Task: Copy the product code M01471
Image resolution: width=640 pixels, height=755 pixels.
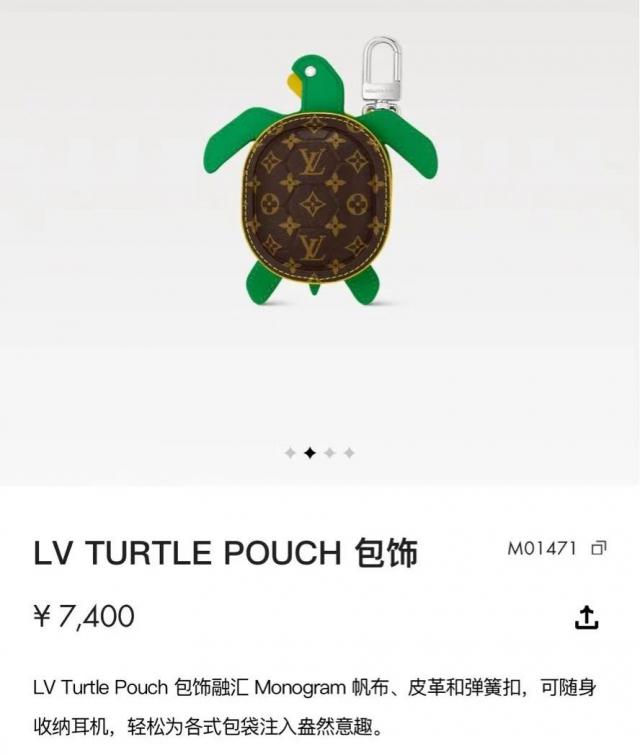Action: 599,548
